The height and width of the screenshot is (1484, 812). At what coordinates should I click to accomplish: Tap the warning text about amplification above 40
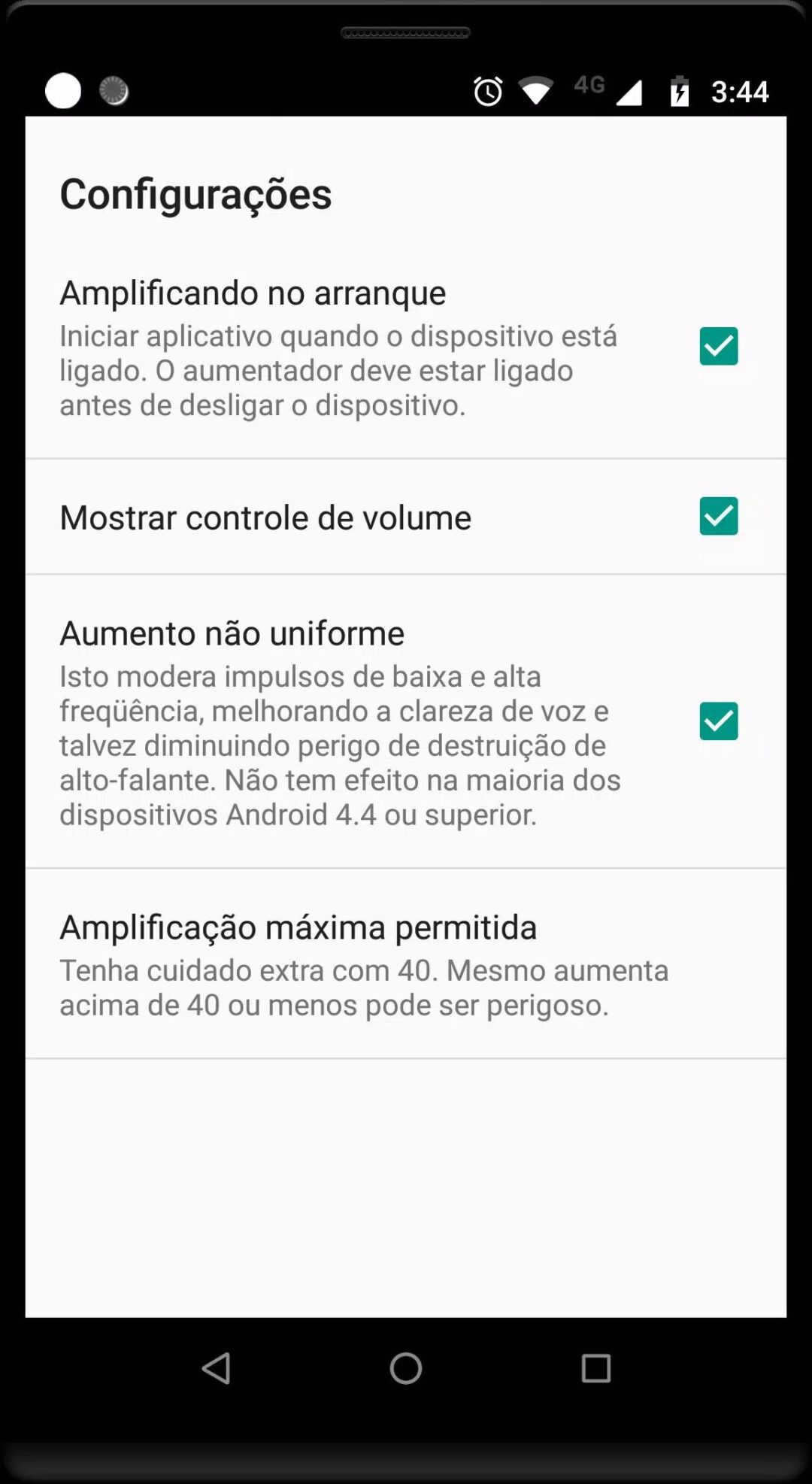pos(364,987)
